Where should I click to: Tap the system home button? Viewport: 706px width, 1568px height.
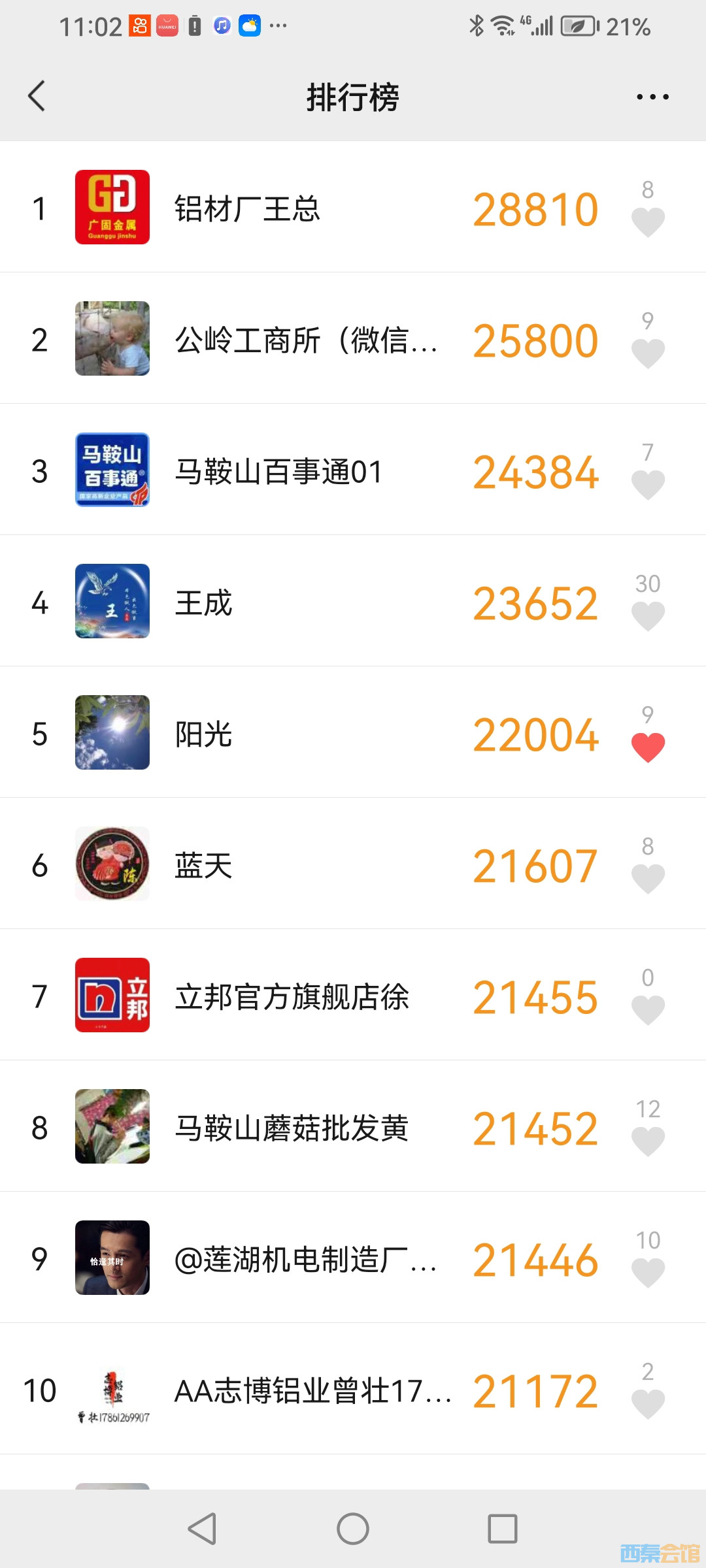pos(353,1529)
